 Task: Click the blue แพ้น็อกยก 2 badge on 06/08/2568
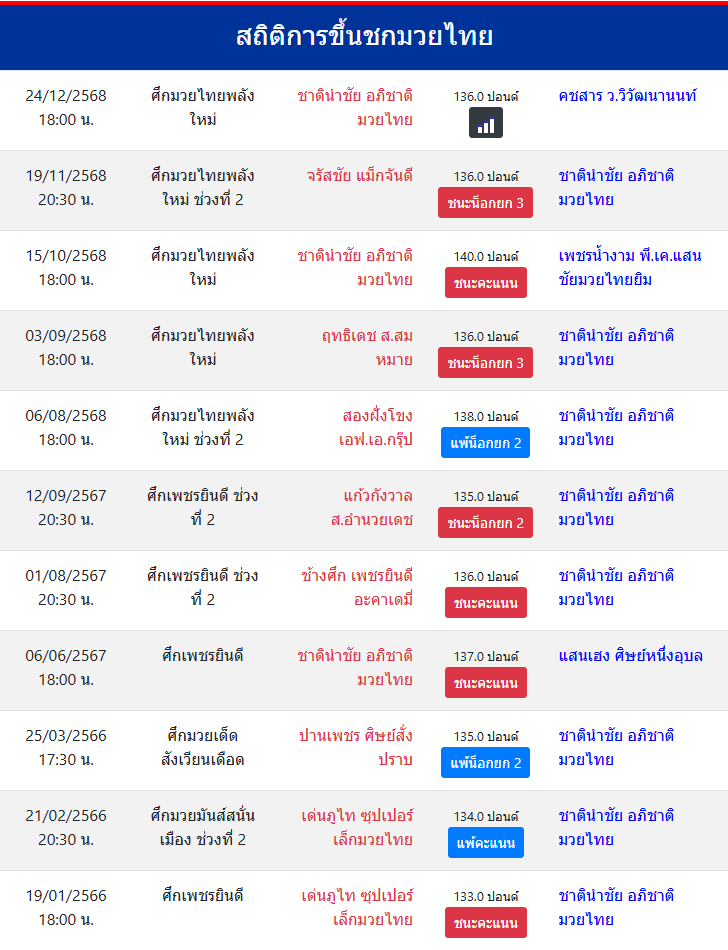pos(486,442)
